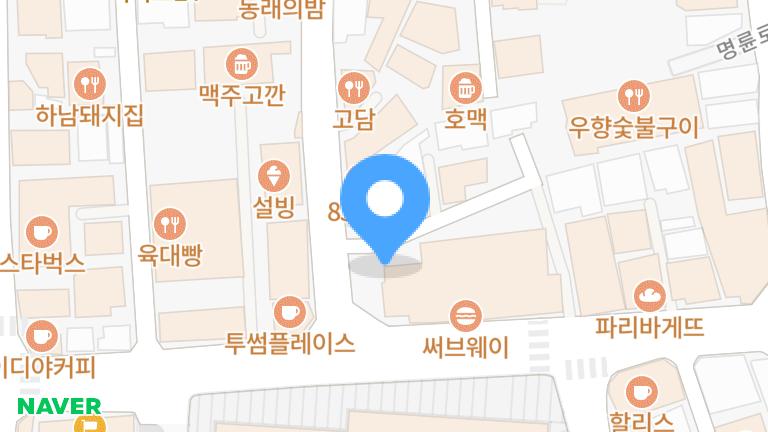Tap the 할리스 cafe marker
This screenshot has height=432, width=768.
coord(640,390)
